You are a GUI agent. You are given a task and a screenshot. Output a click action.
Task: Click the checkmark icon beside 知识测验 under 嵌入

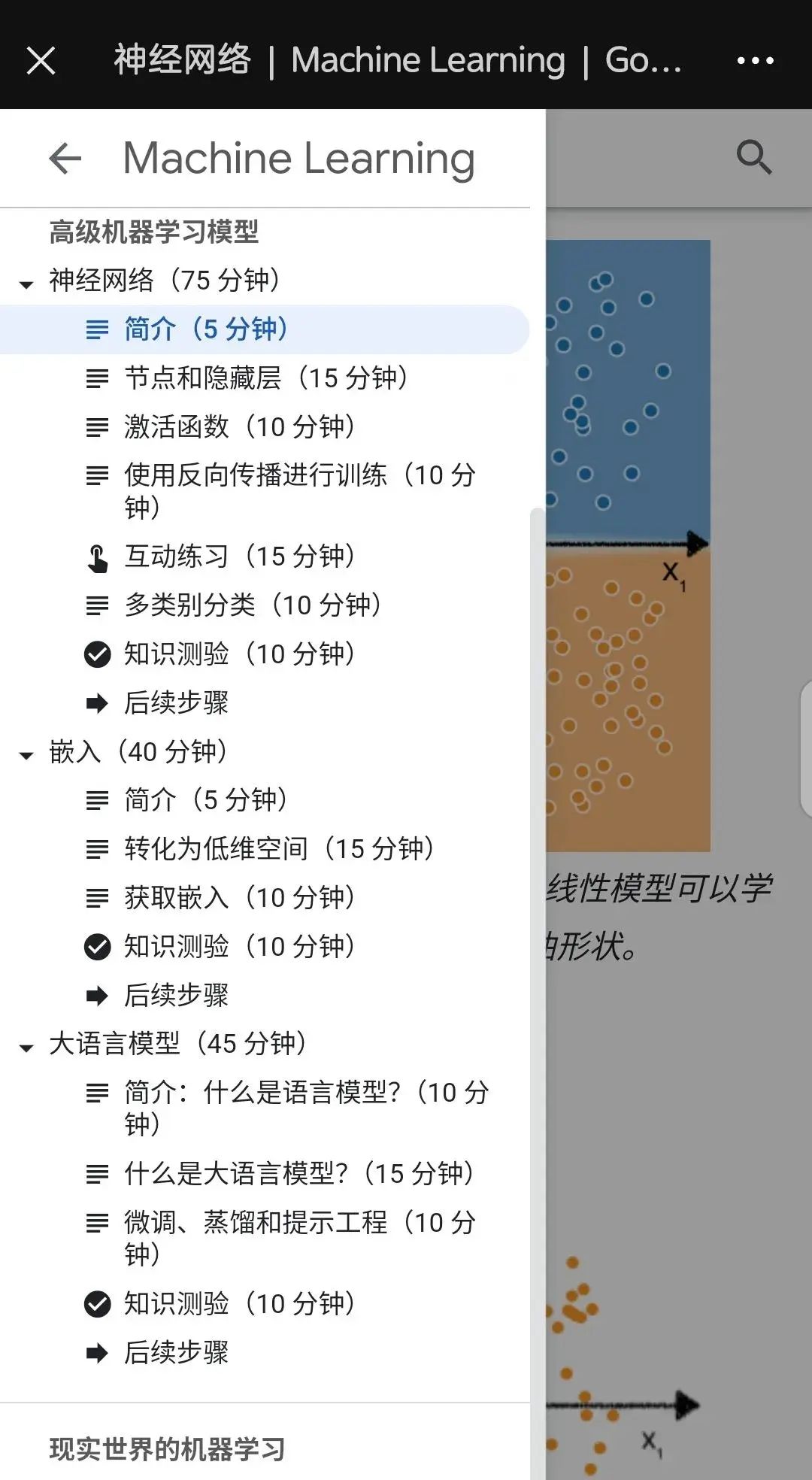96,946
